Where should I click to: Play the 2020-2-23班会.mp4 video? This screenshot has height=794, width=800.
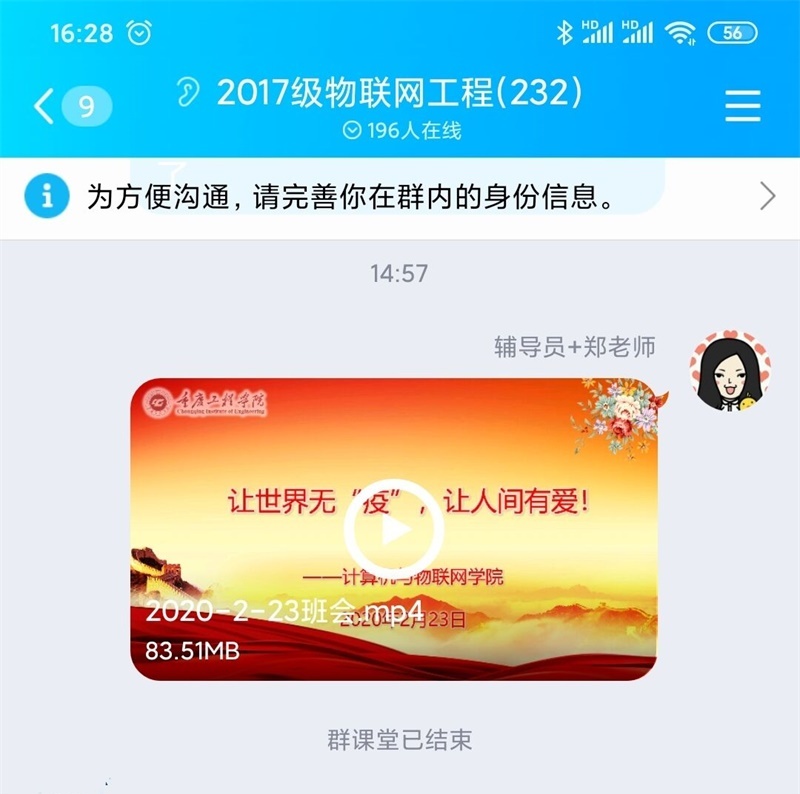click(392, 530)
